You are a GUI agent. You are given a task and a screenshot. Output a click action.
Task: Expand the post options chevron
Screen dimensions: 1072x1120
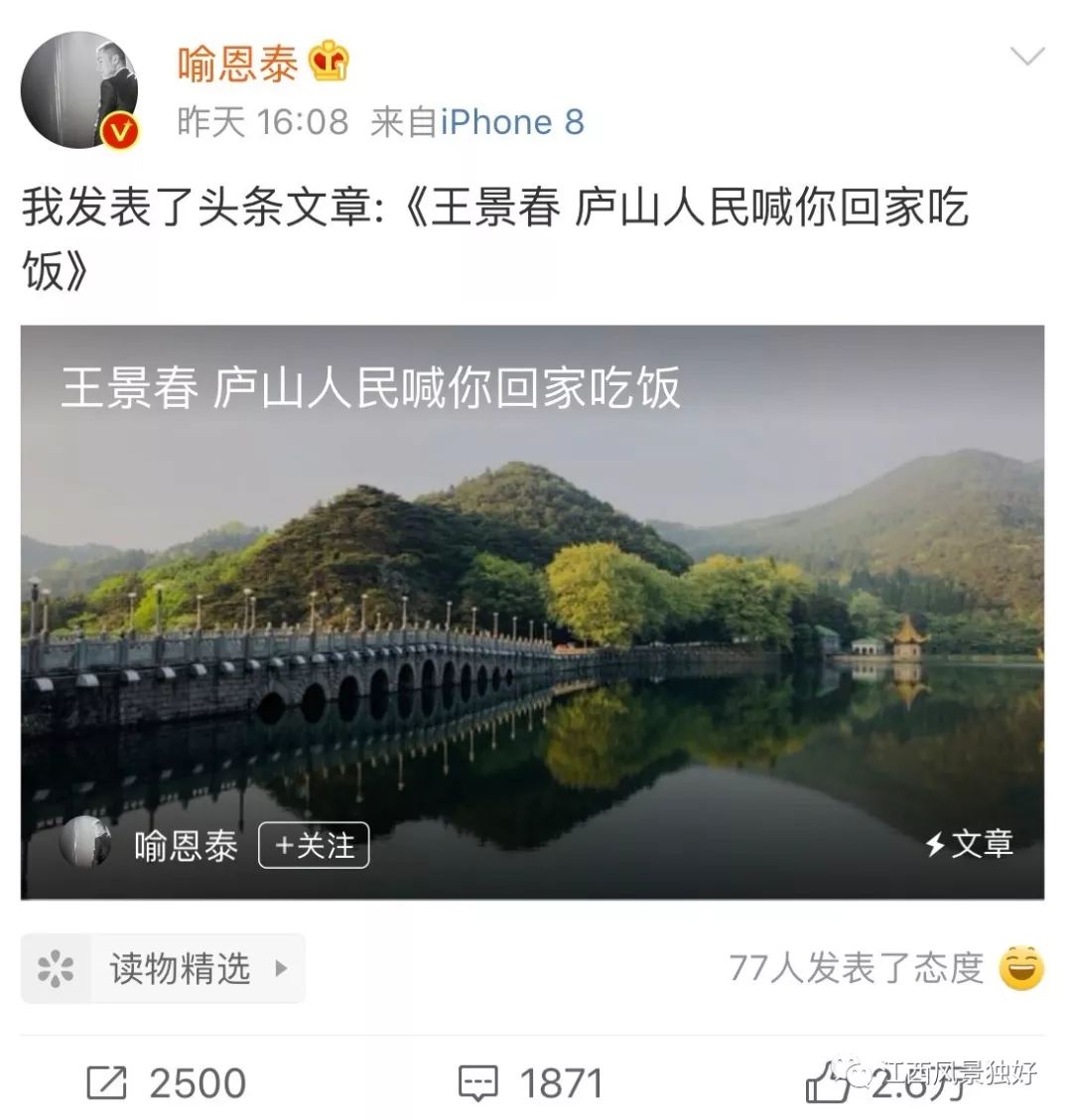pos(1026,57)
